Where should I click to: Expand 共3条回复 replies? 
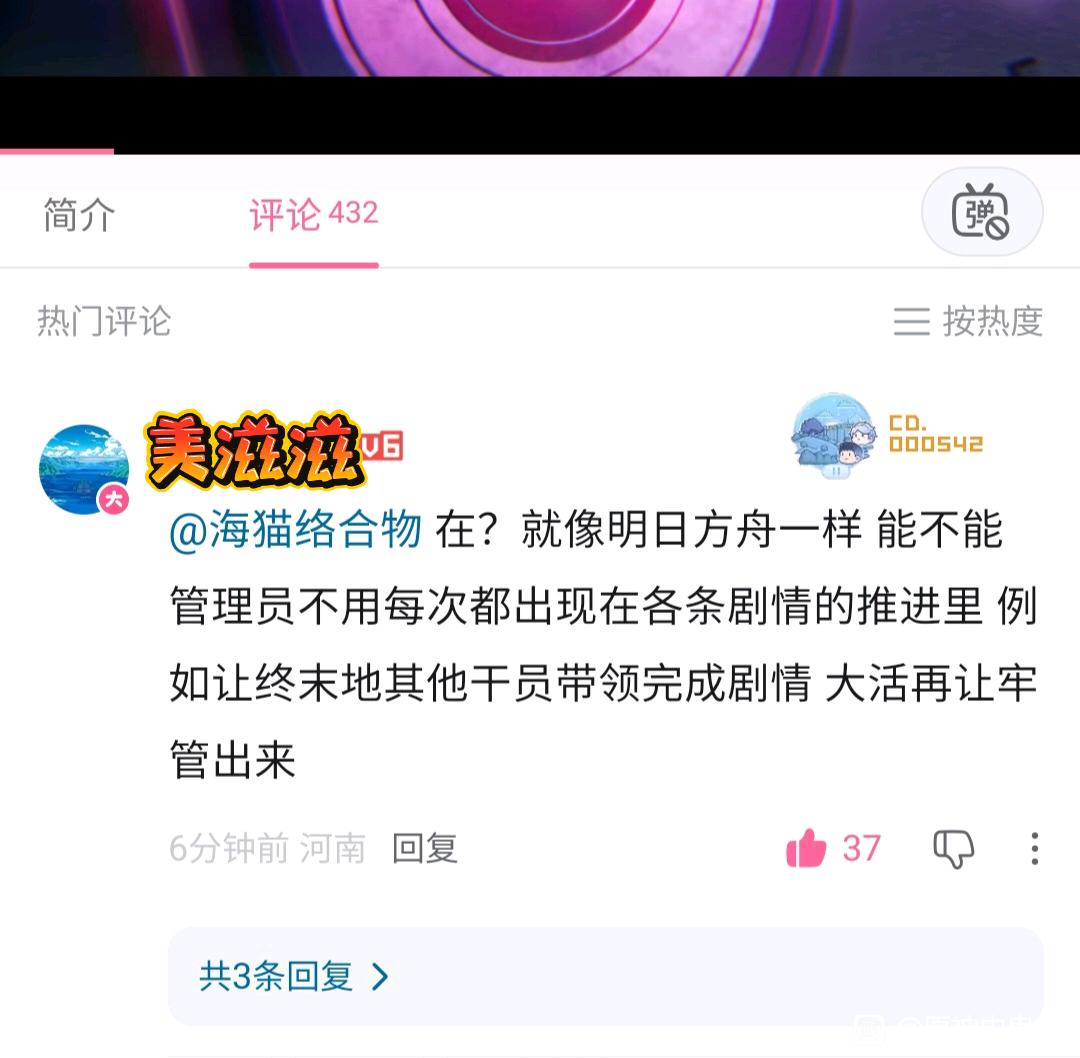click(295, 977)
